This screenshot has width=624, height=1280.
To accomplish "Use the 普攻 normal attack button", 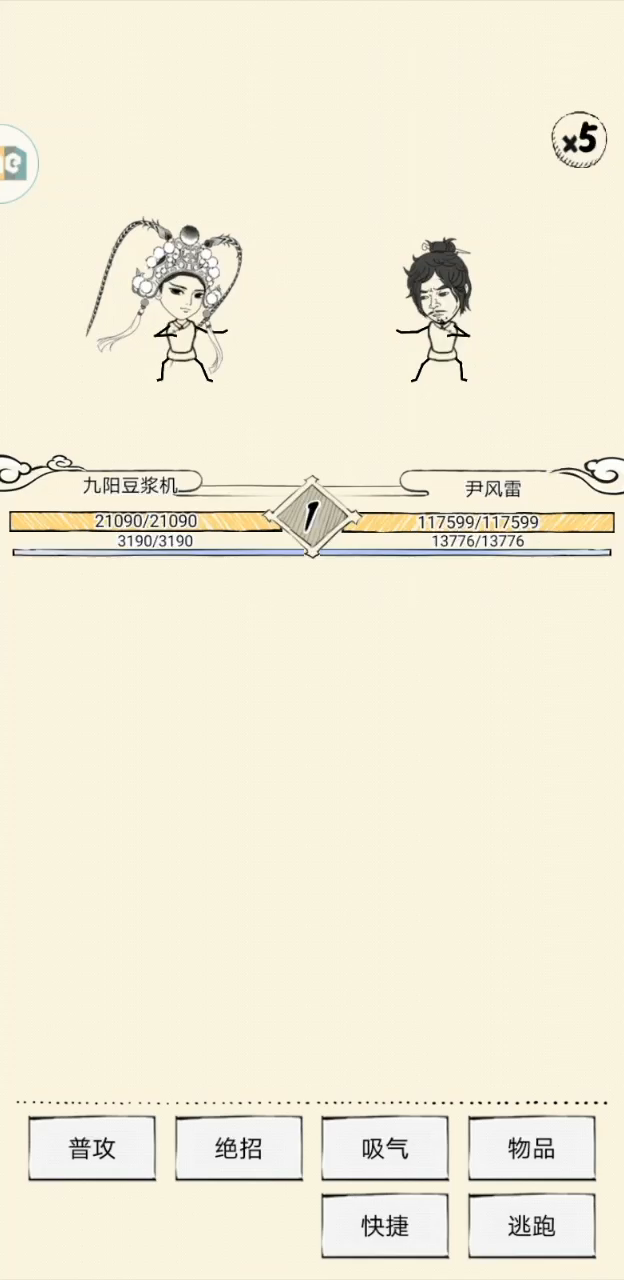I will 92,1148.
